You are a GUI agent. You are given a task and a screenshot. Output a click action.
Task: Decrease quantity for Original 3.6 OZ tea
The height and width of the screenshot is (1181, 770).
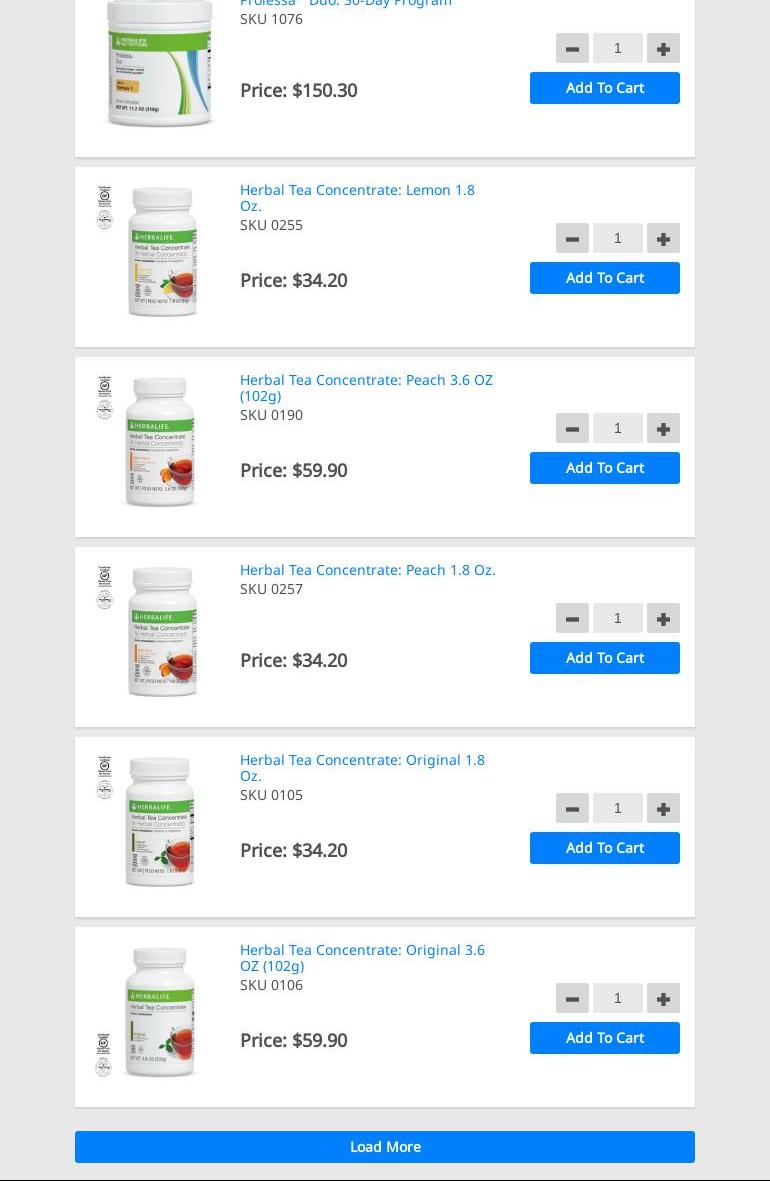pos(572,998)
